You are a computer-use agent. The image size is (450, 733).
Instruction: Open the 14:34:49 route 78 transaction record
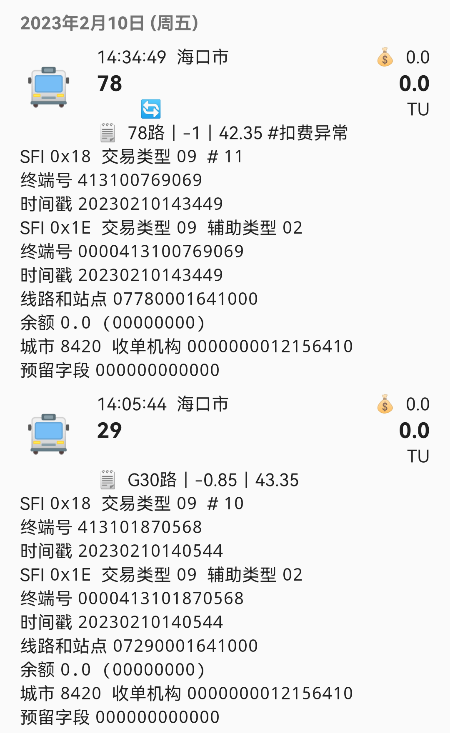pyautogui.click(x=225, y=213)
